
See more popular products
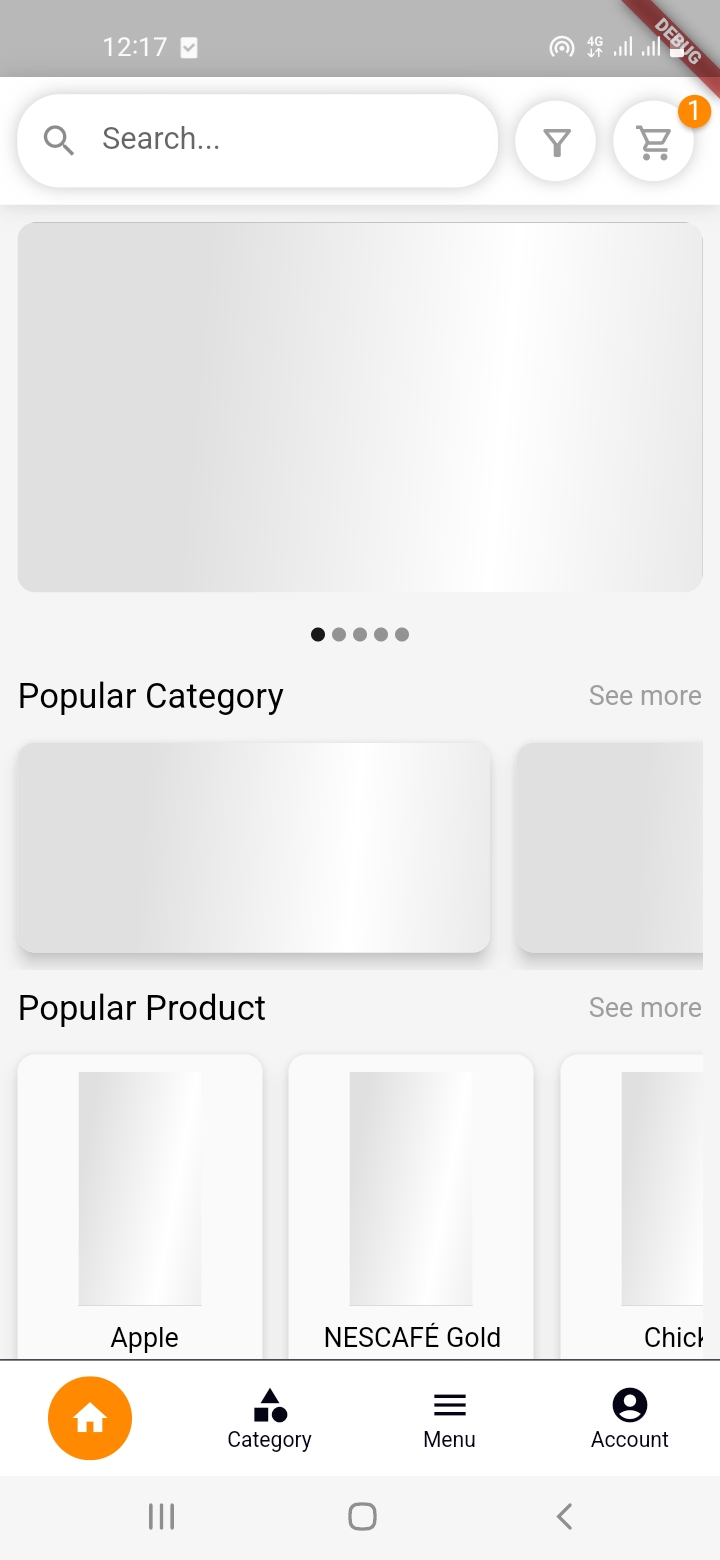pos(644,1008)
